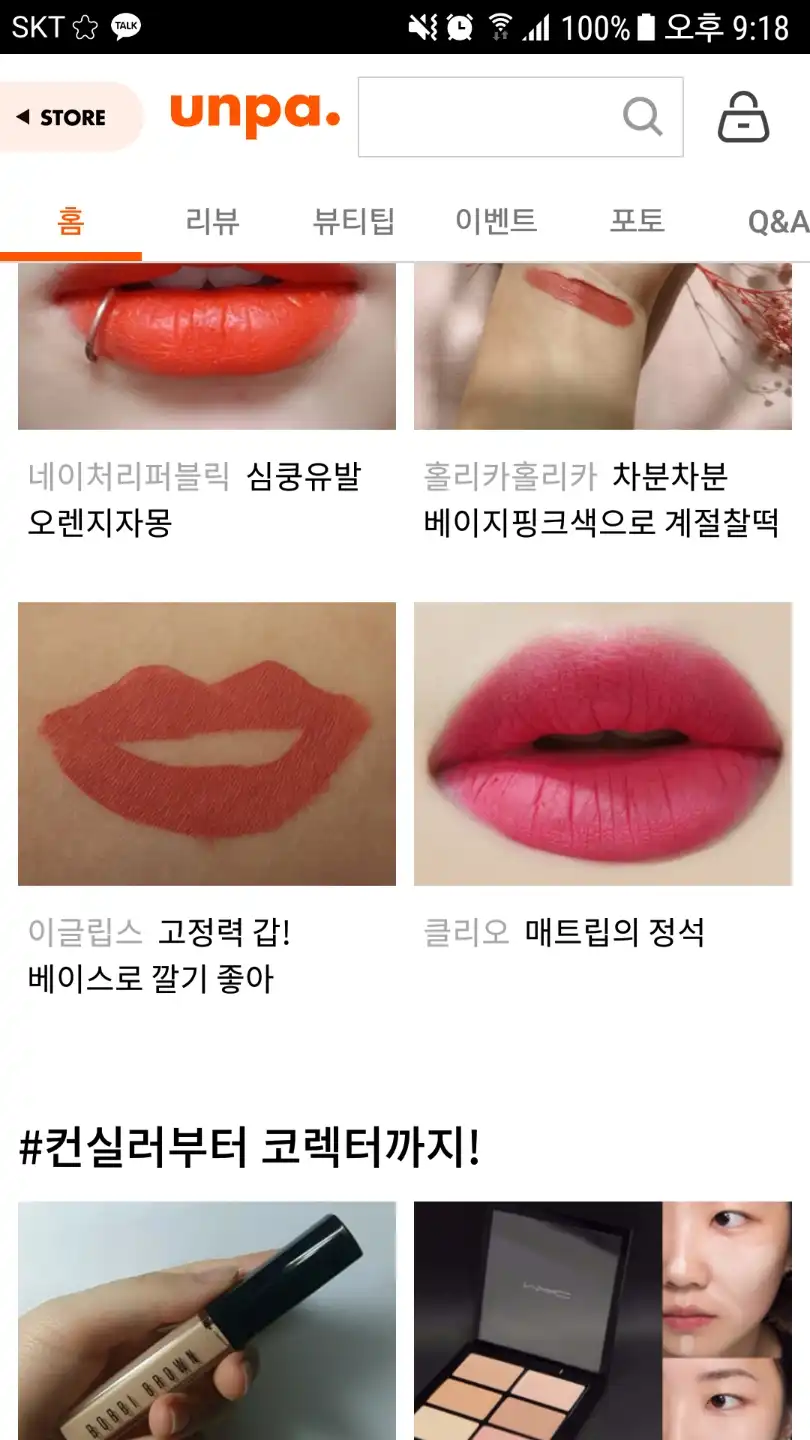This screenshot has height=1440, width=810.
Task: Switch to the 리뷰 tab
Action: [x=212, y=221]
